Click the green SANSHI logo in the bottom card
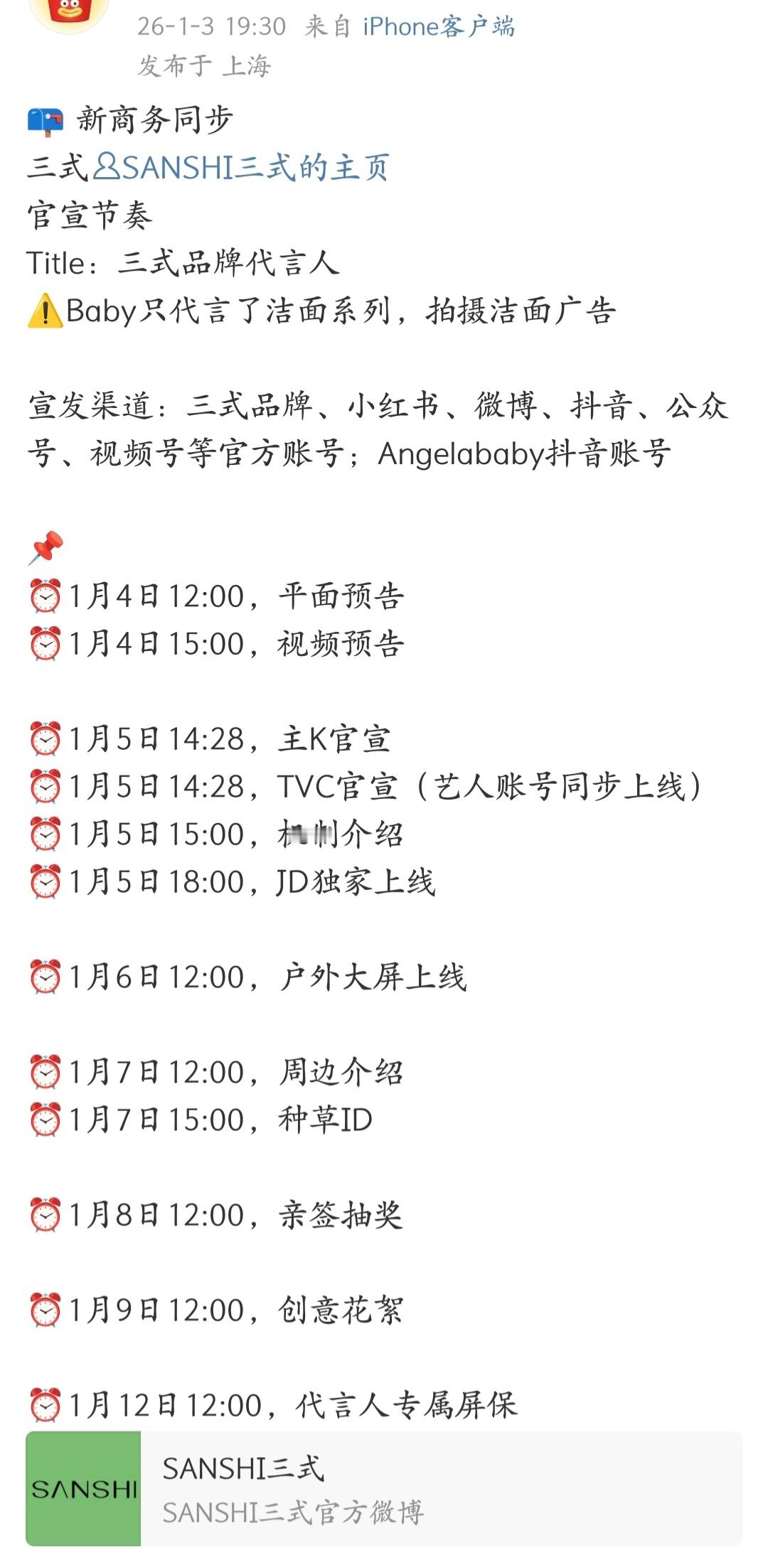 click(85, 1489)
